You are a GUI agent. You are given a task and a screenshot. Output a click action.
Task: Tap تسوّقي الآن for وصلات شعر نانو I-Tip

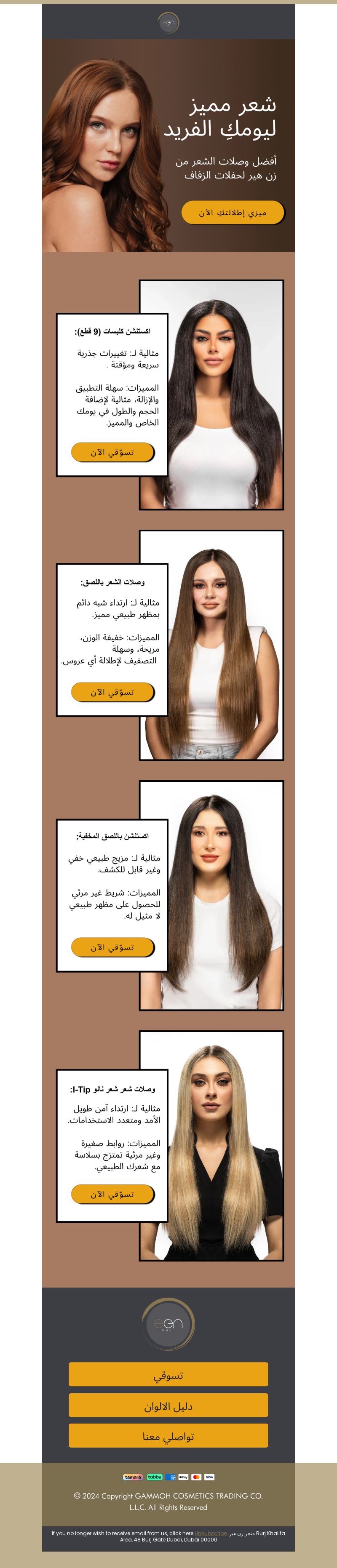pos(112,1194)
